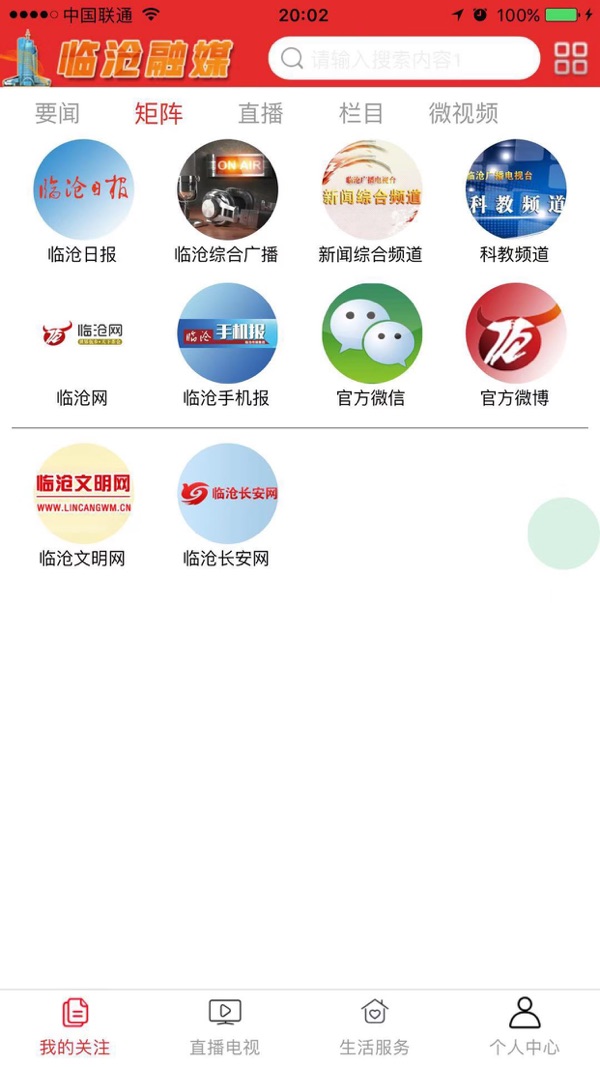Open the grid menu icon
Screen dimensions: 600x1067
click(x=571, y=59)
